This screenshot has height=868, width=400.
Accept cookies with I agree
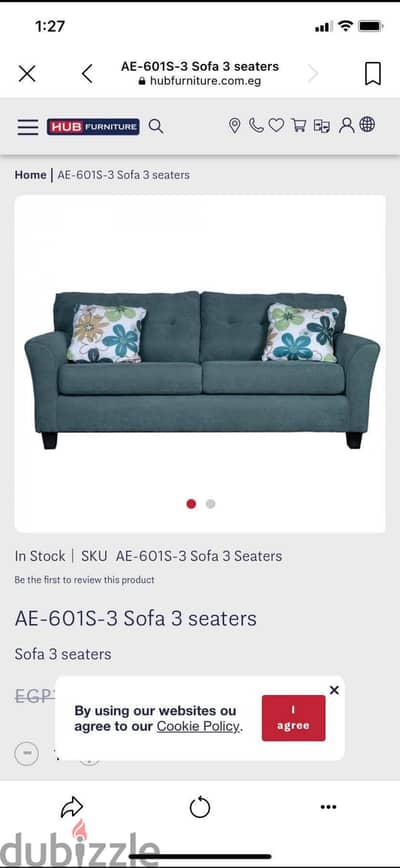(293, 718)
